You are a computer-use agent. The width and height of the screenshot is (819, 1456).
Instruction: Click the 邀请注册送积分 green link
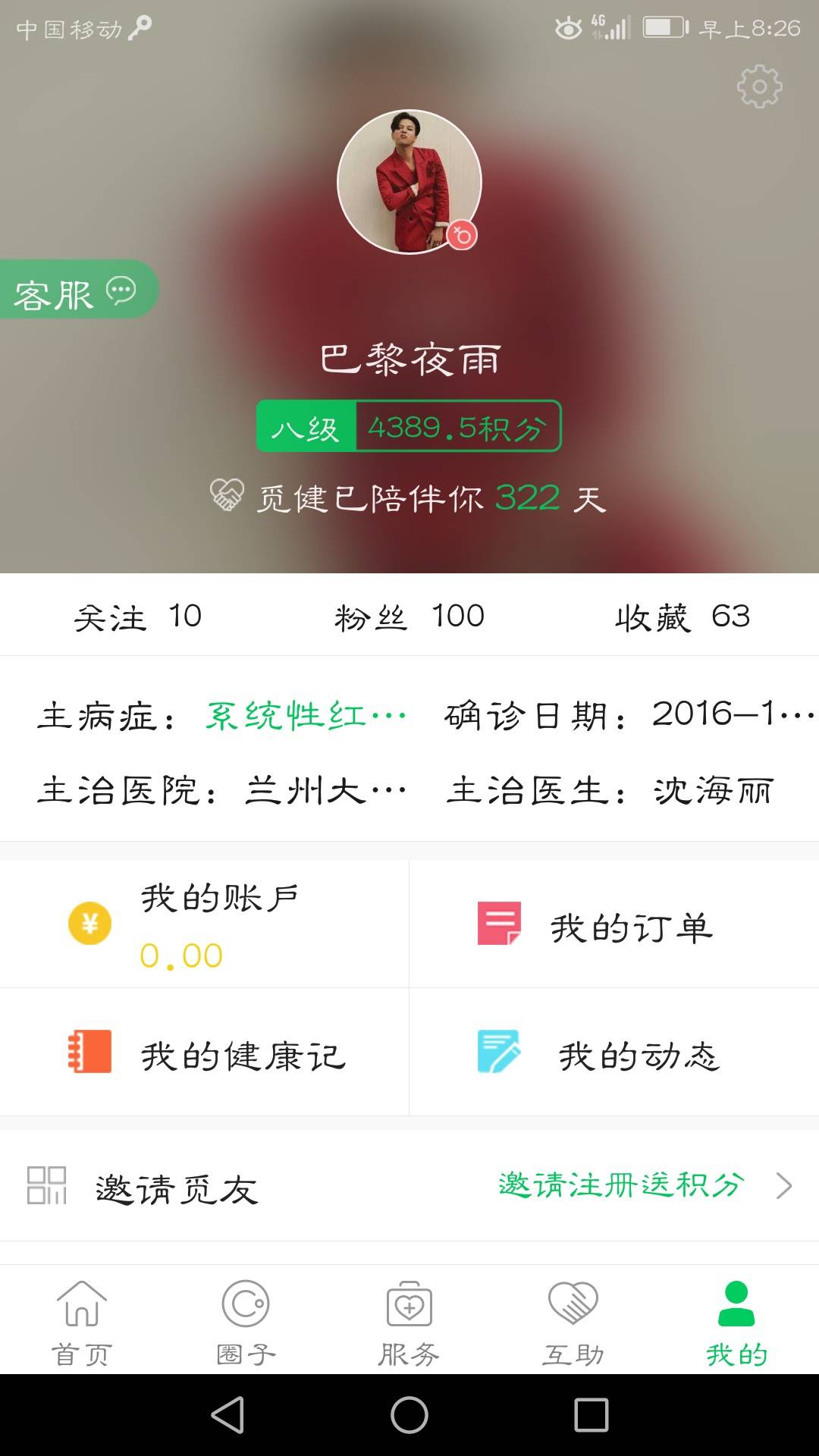(623, 1187)
